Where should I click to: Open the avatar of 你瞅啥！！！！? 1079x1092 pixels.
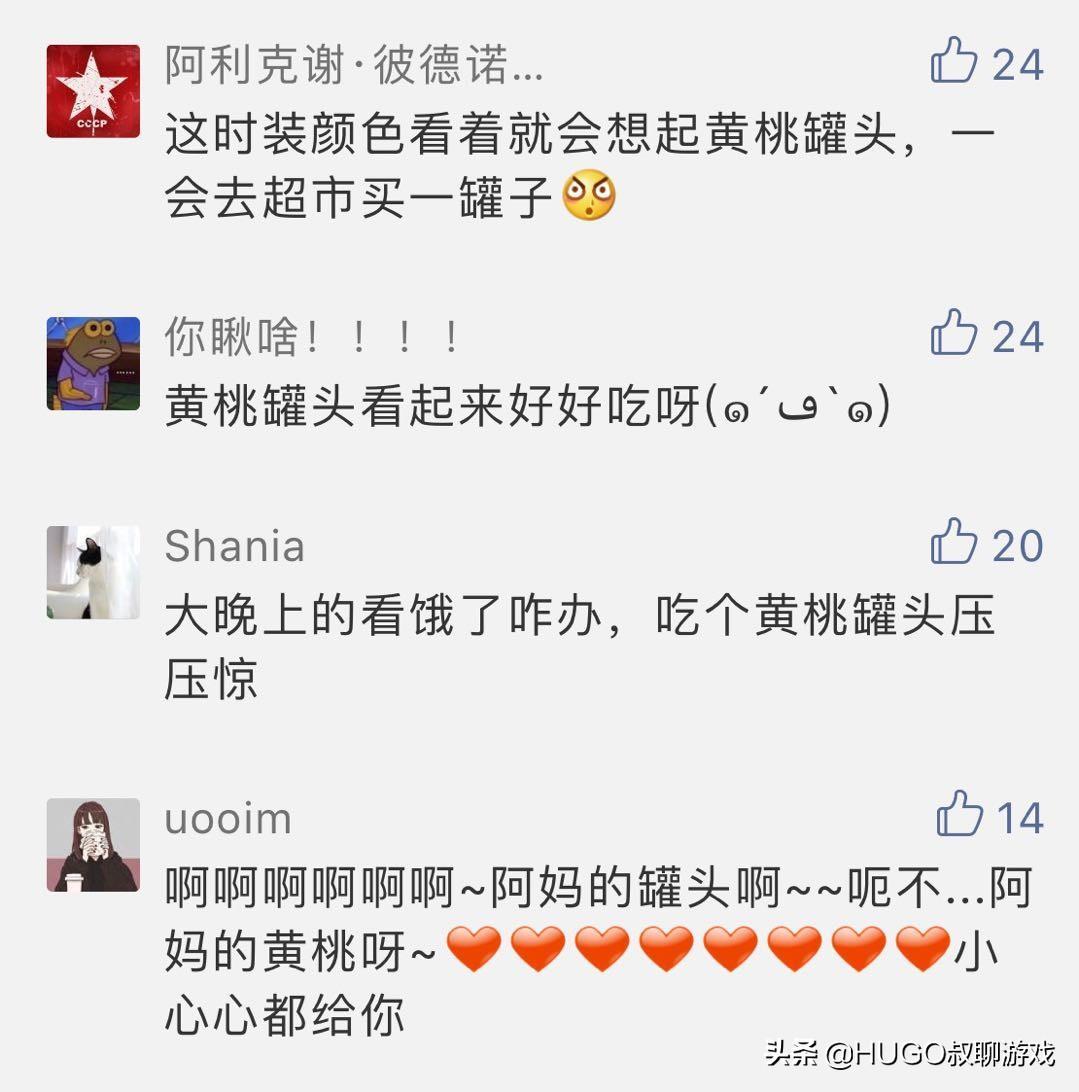[x=93, y=363]
